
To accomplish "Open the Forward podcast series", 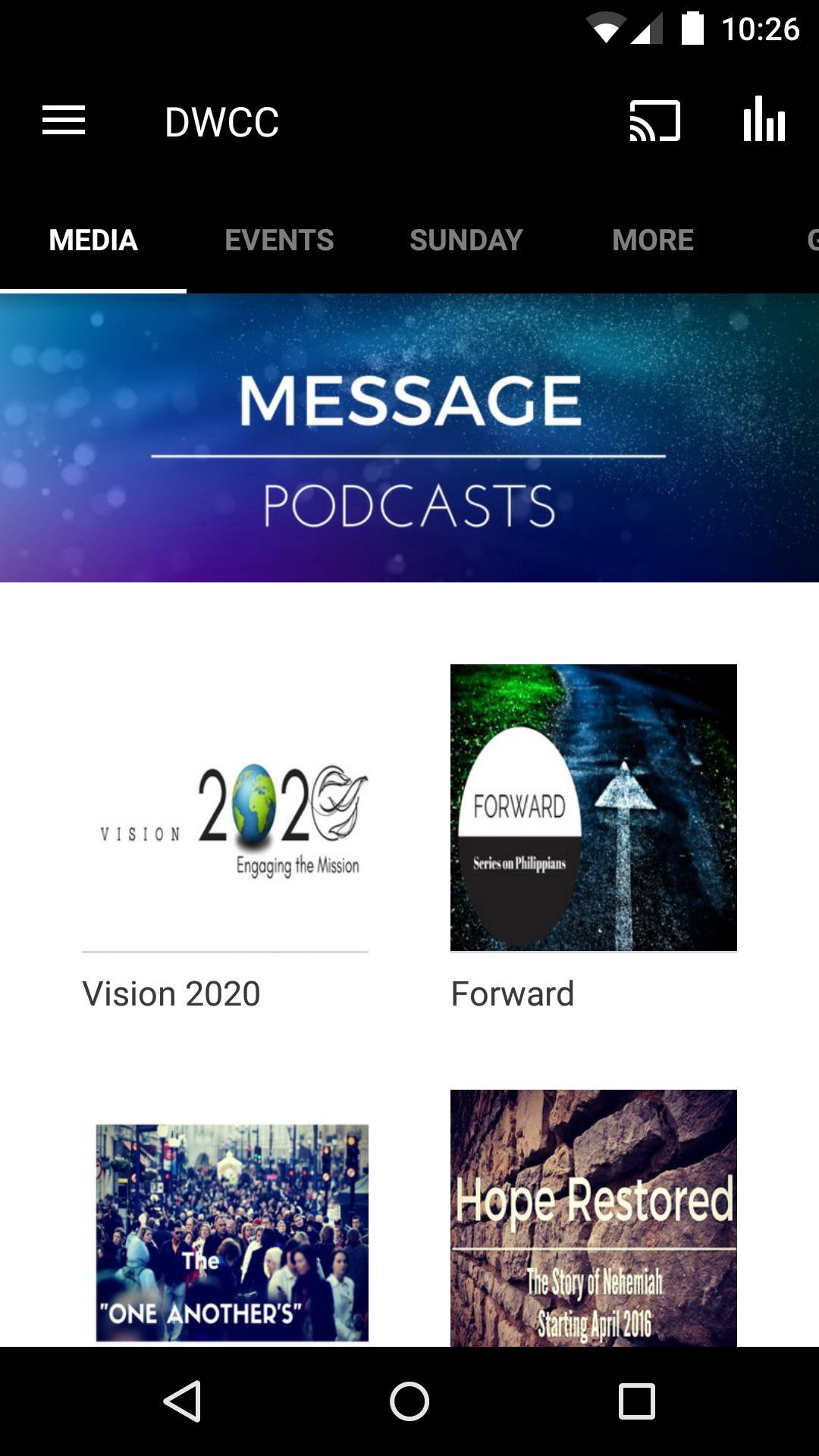I will pyautogui.click(x=593, y=808).
